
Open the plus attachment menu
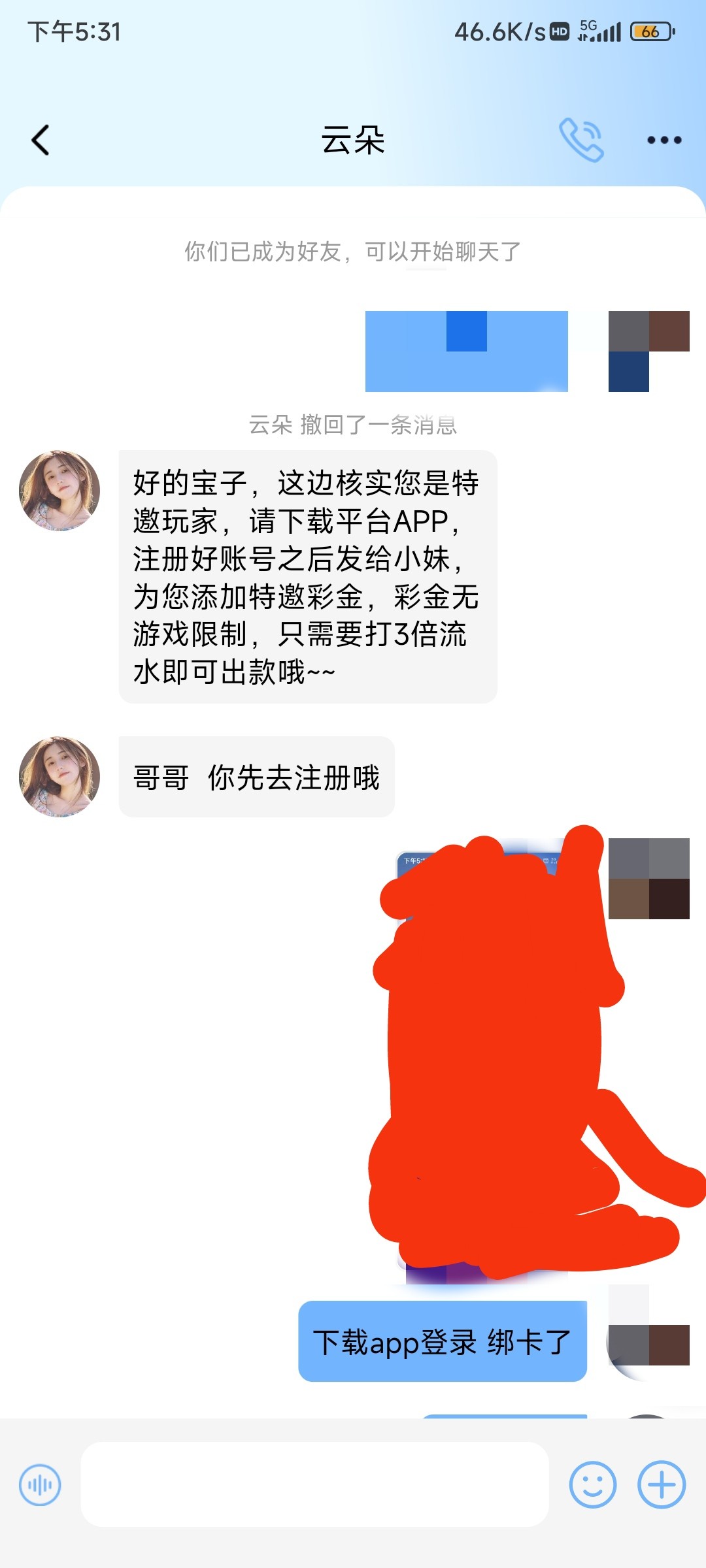tap(661, 1485)
